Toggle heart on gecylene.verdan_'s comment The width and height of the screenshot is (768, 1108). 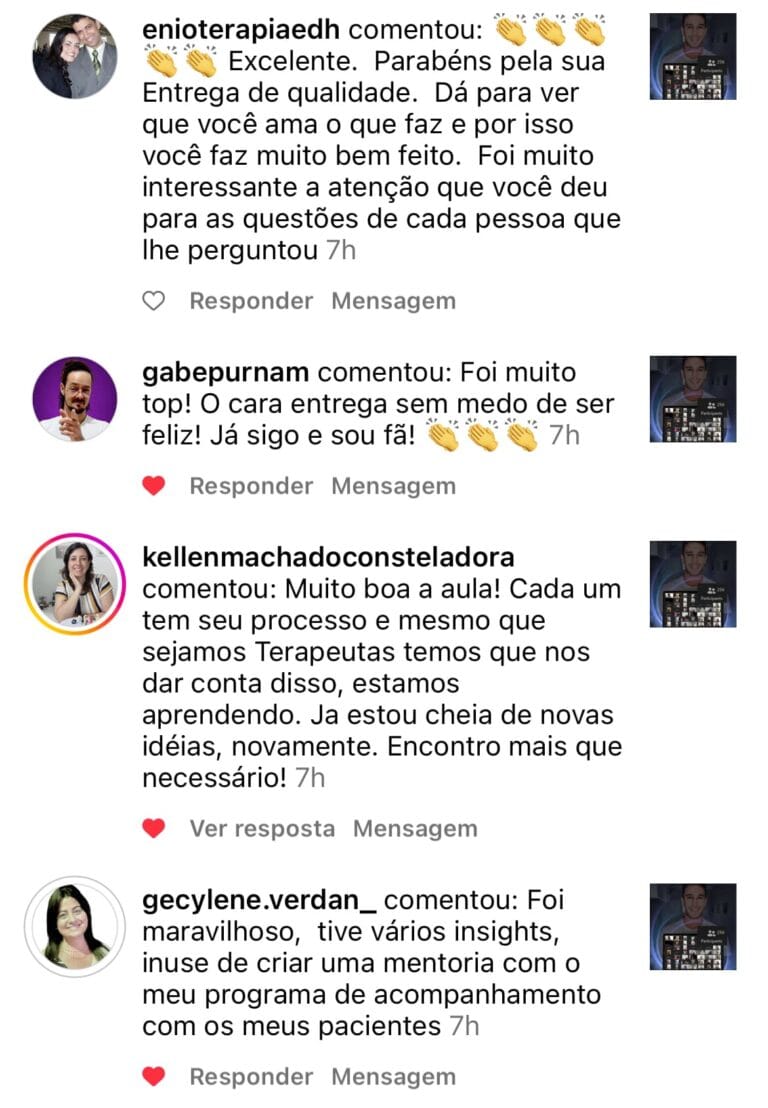pyautogui.click(x=153, y=1077)
